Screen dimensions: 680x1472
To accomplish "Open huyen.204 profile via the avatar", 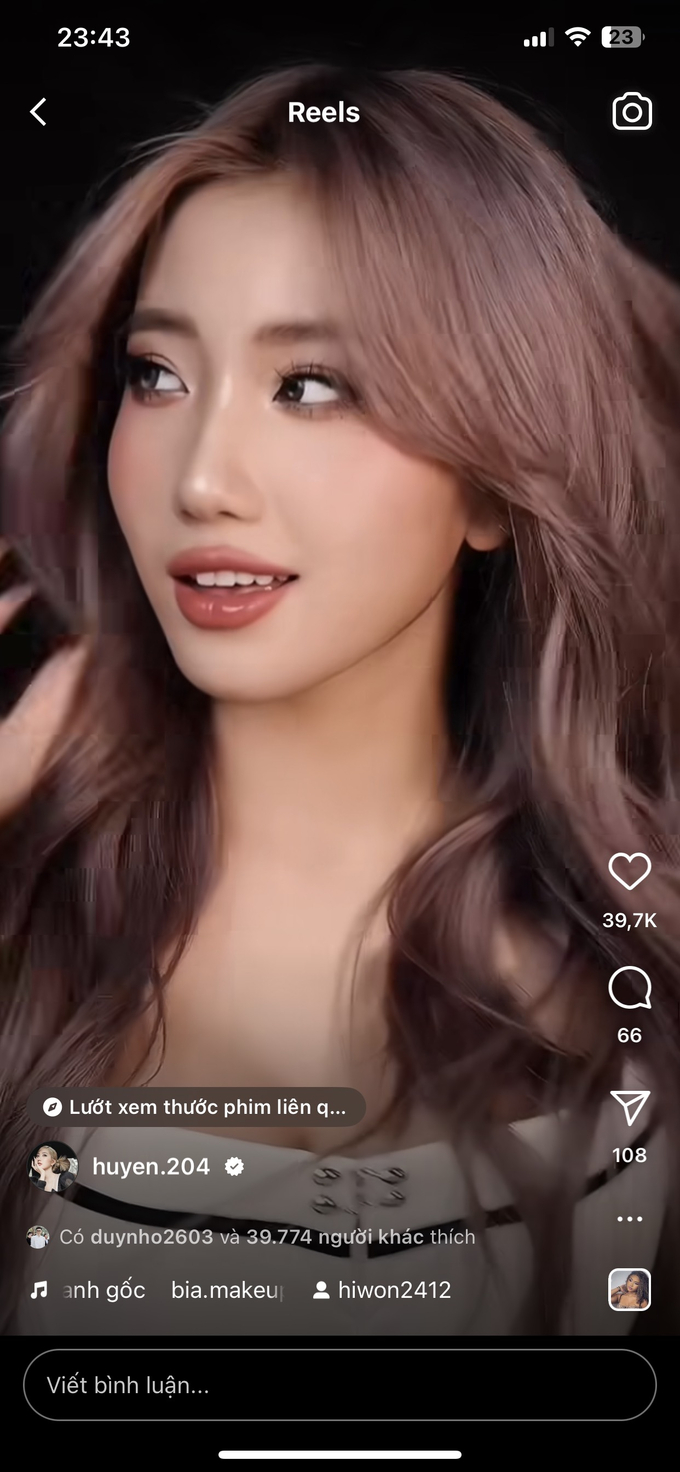I will coord(53,1167).
